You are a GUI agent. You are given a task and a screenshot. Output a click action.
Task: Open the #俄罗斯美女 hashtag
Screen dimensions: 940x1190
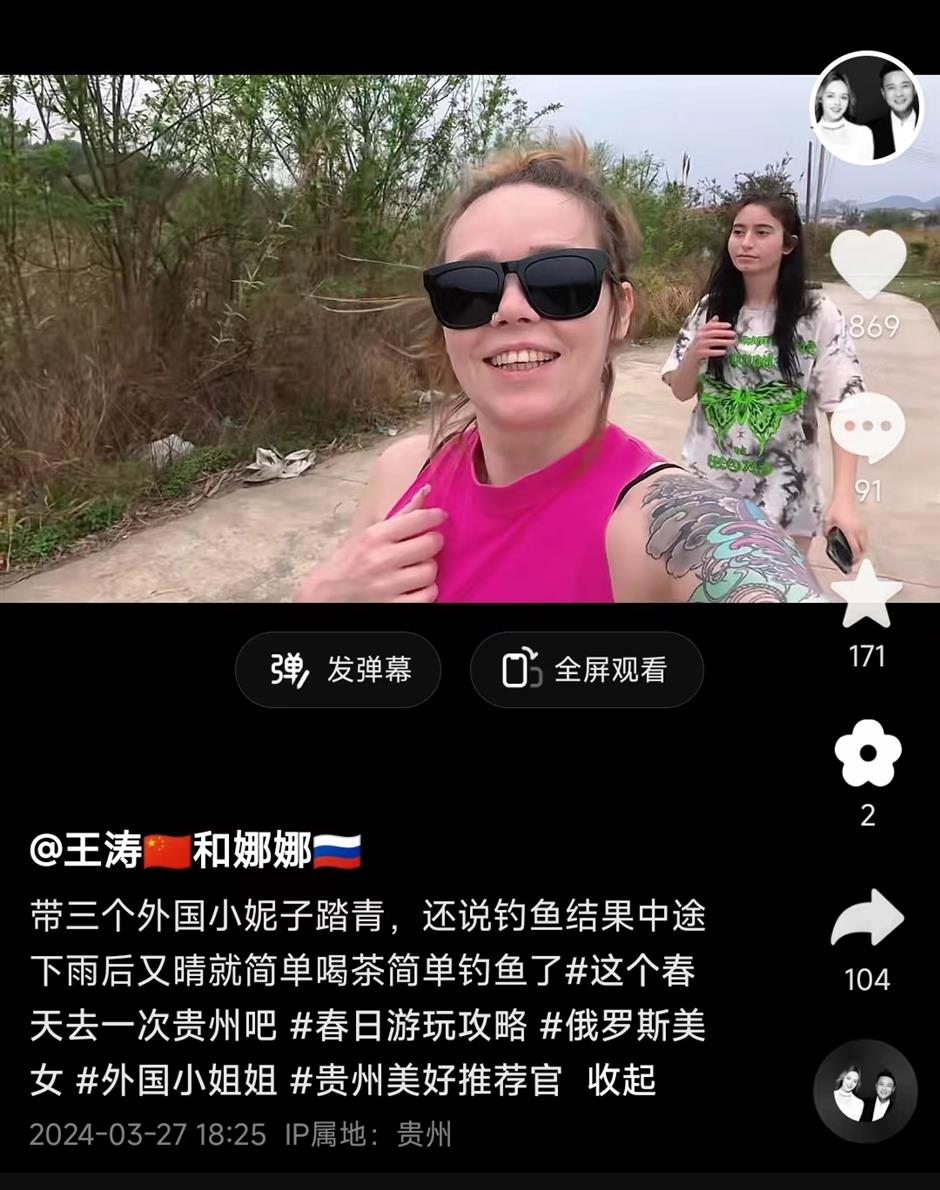[622, 1025]
